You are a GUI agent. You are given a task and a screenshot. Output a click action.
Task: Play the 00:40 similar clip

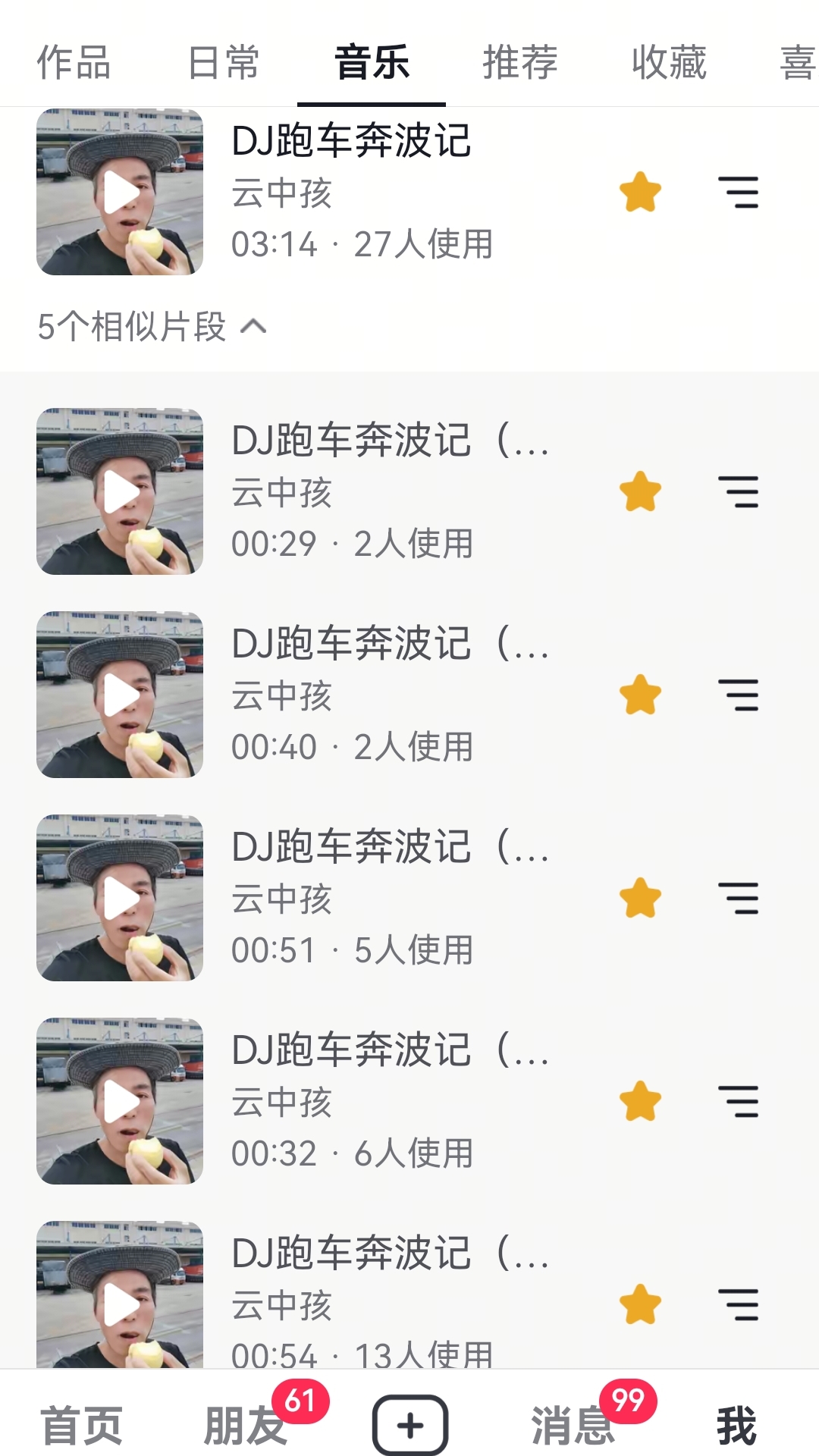(x=120, y=695)
